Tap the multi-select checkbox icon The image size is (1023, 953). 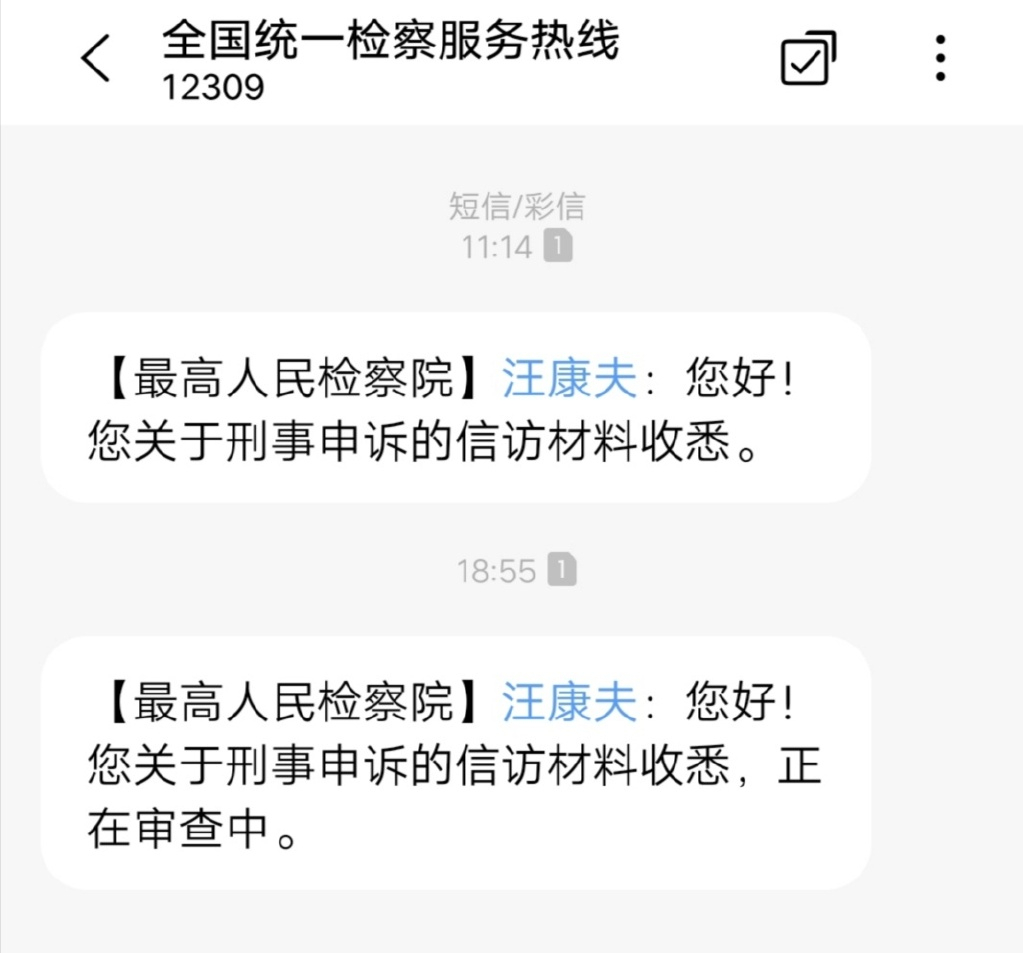(x=807, y=60)
